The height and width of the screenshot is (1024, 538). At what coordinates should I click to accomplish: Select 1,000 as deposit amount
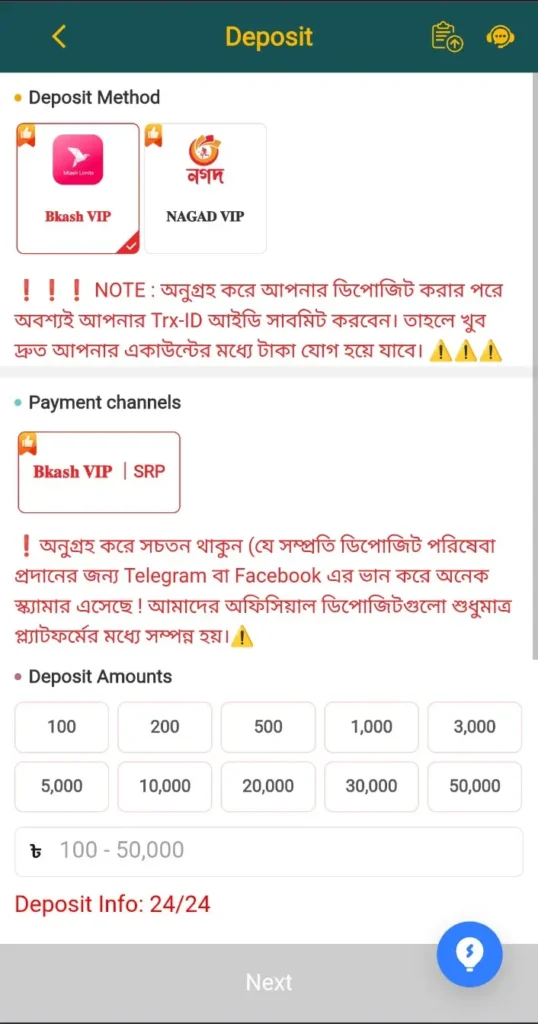(x=372, y=727)
